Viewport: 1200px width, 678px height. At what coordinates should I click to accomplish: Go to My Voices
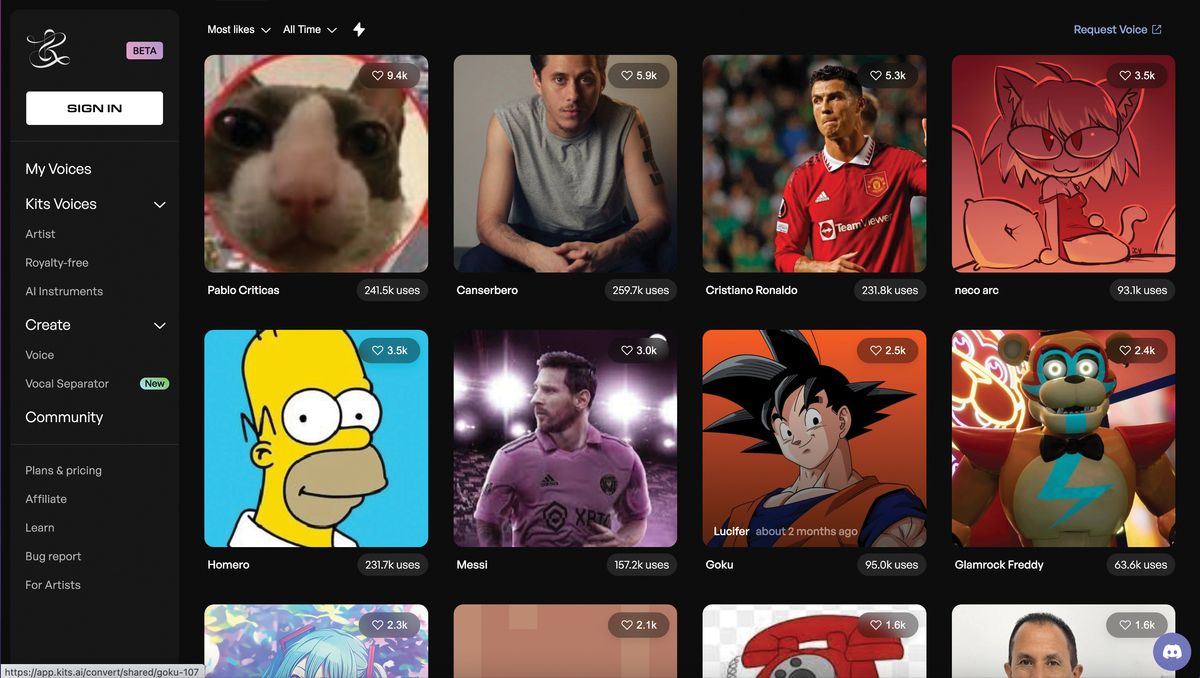[58, 169]
